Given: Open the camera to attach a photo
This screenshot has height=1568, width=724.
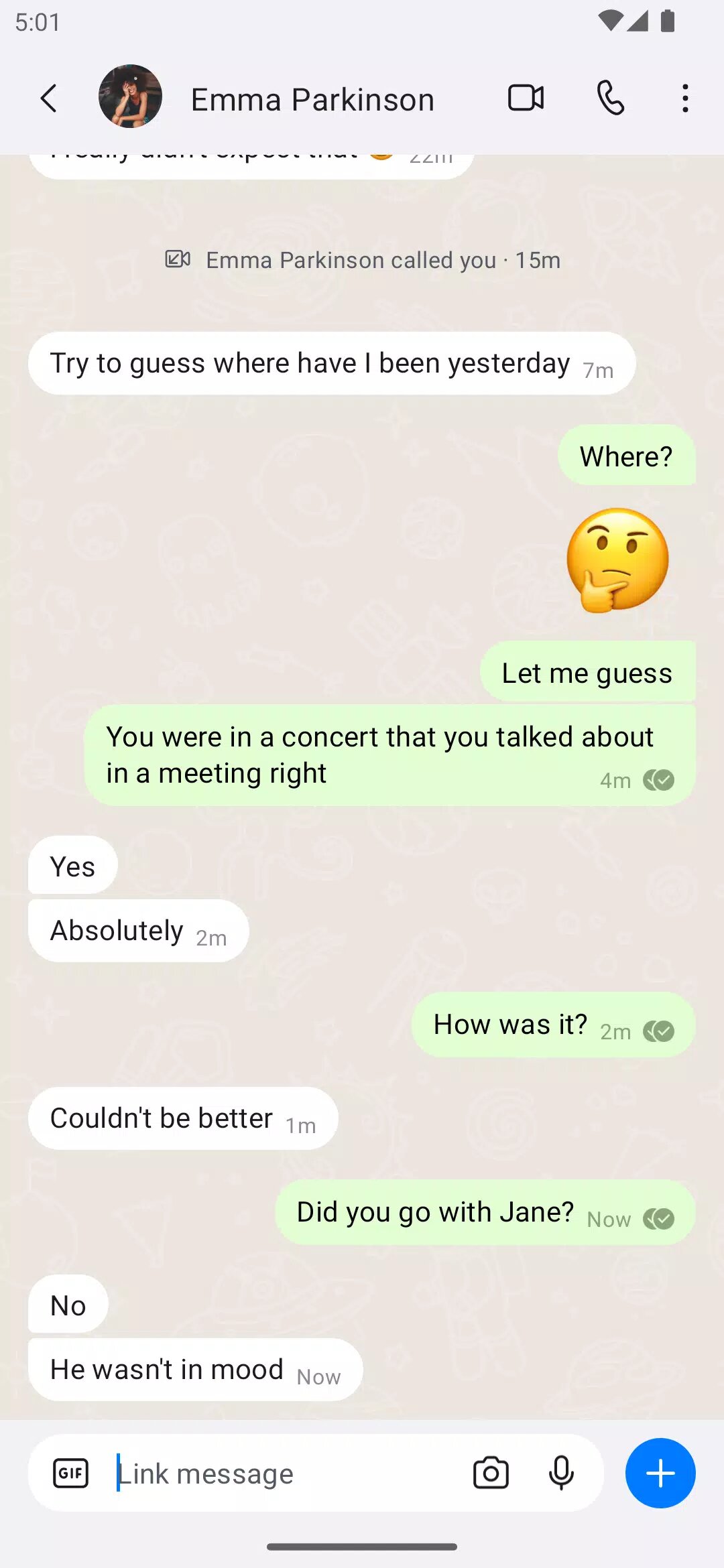Looking at the screenshot, I should tap(491, 1474).
